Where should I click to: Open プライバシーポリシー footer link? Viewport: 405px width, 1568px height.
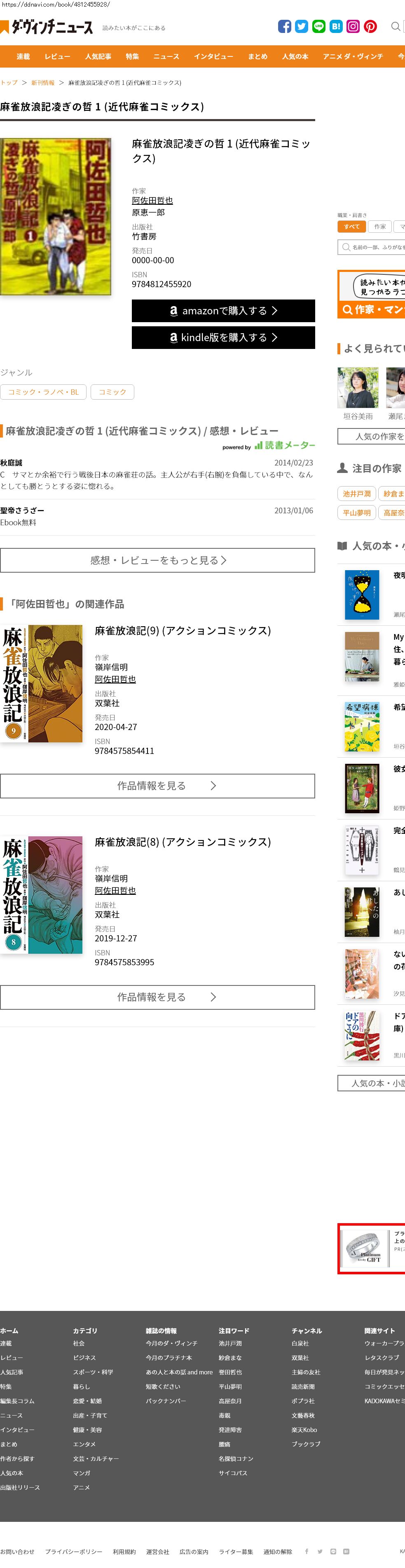coord(73,1552)
